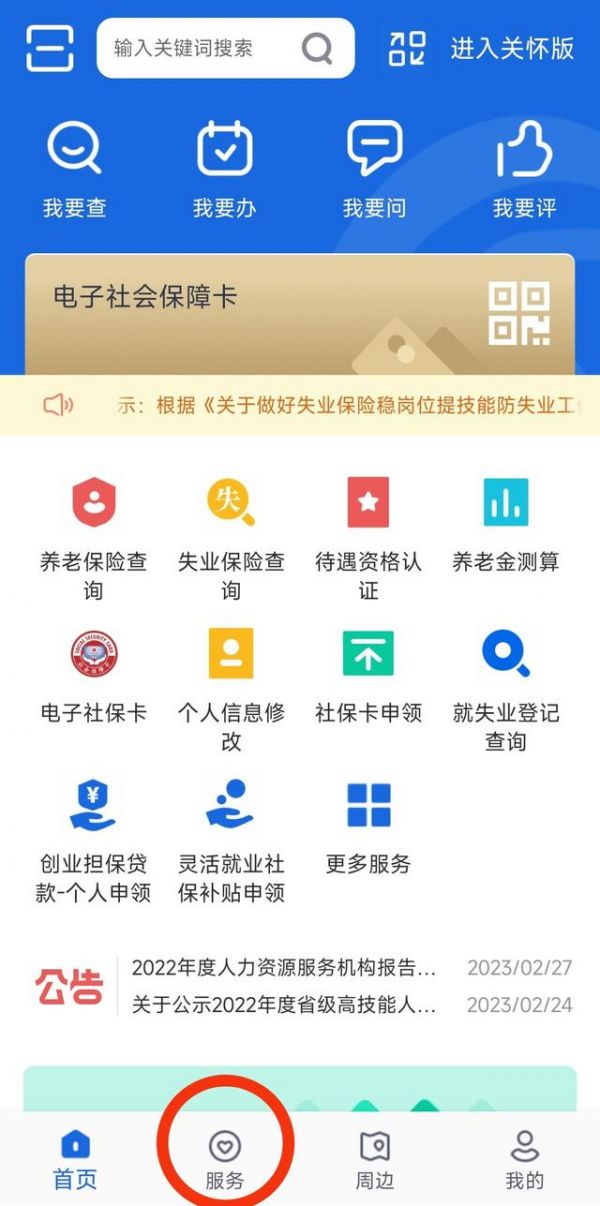
Task: Read the 2022年度人力资源服务机构报告 announcement
Action: pos(284,968)
